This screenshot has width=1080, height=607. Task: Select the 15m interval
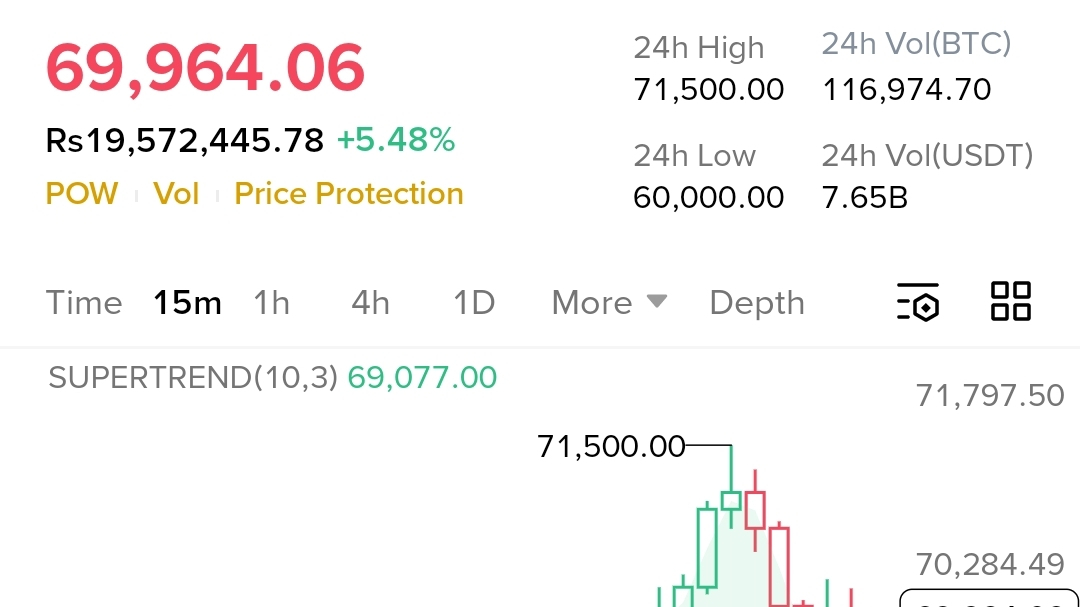pyautogui.click(x=187, y=303)
